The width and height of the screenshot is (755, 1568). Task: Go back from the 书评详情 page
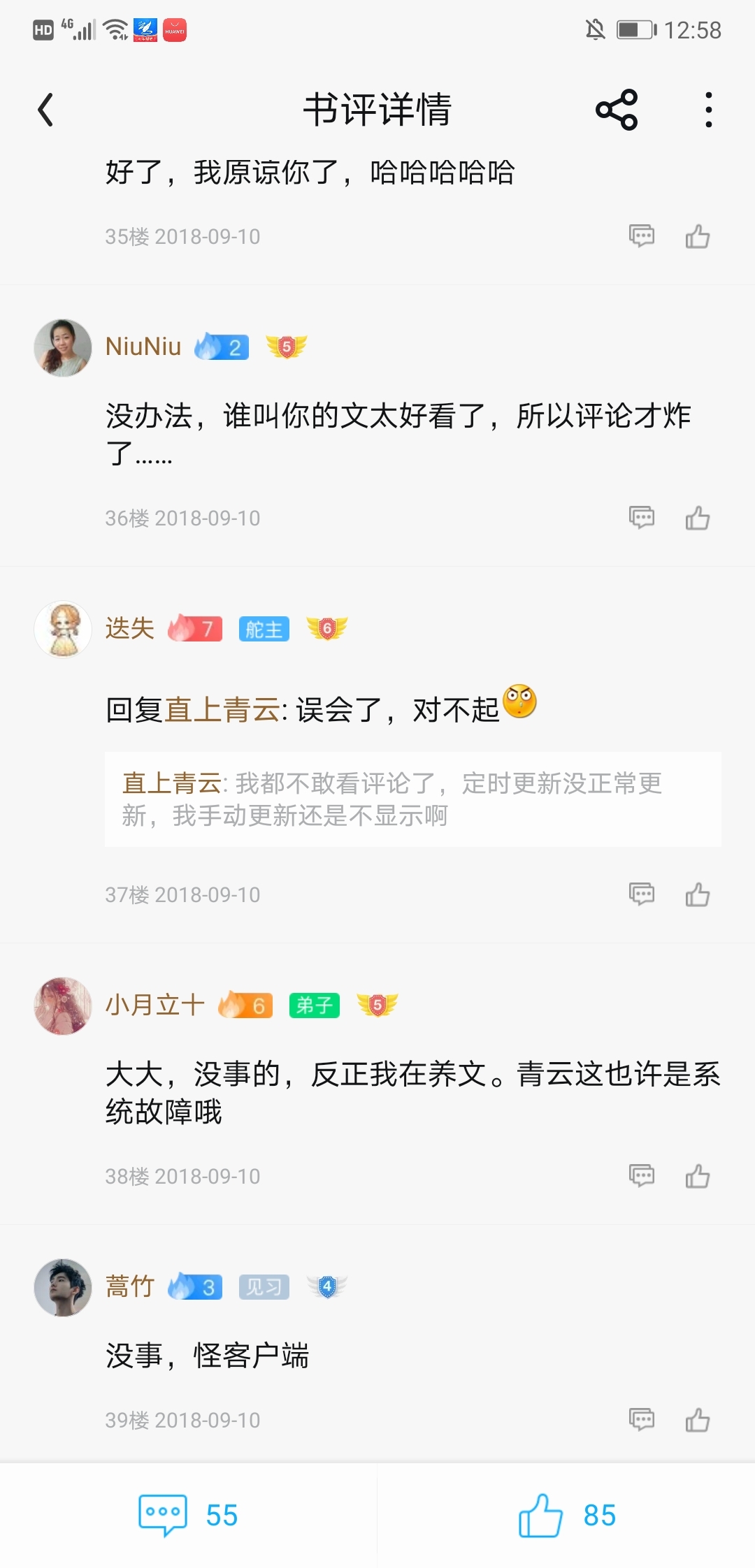pyautogui.click(x=46, y=110)
